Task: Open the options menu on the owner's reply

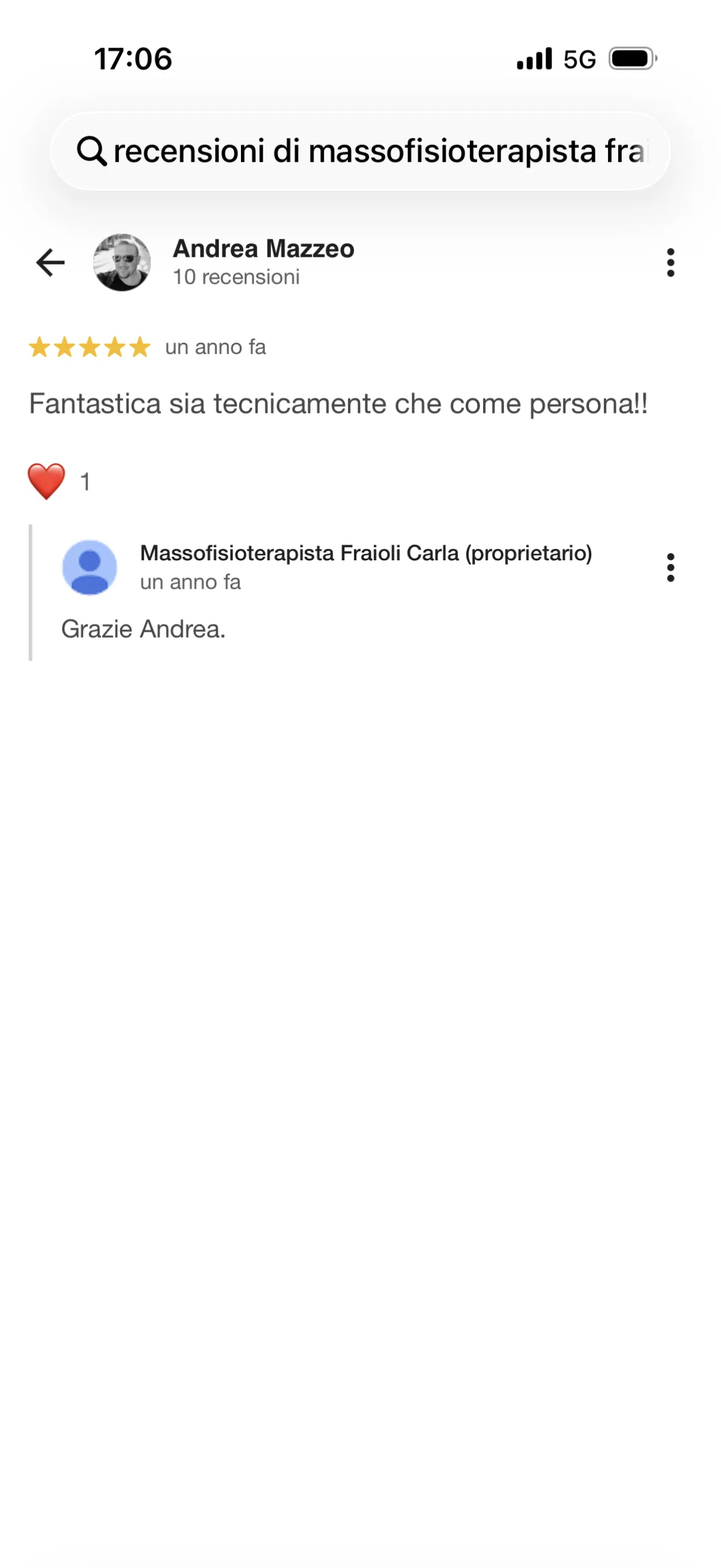Action: (x=670, y=568)
